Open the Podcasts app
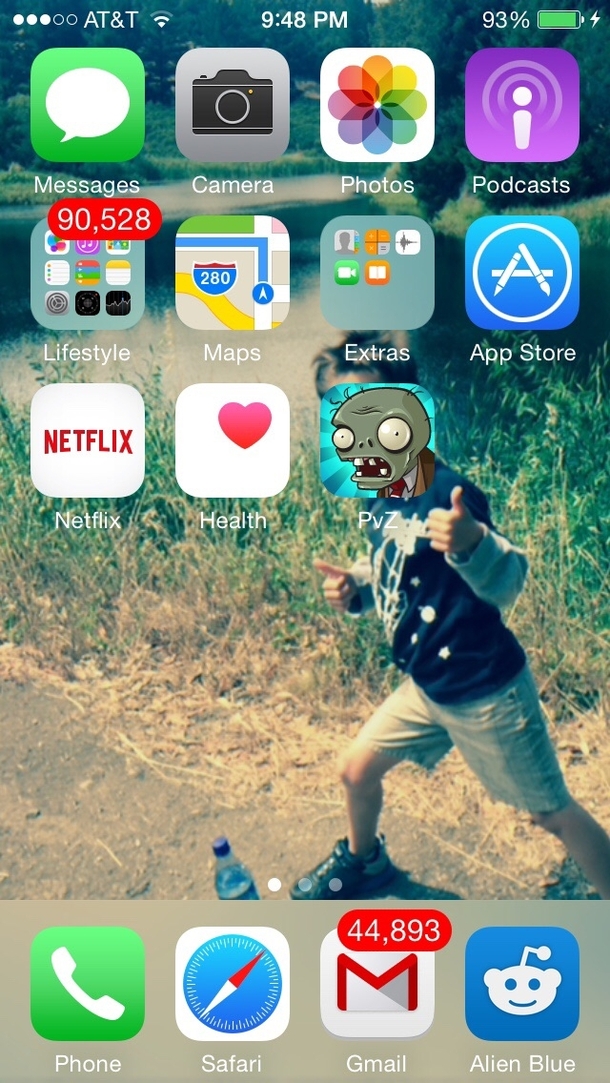 [x=522, y=105]
